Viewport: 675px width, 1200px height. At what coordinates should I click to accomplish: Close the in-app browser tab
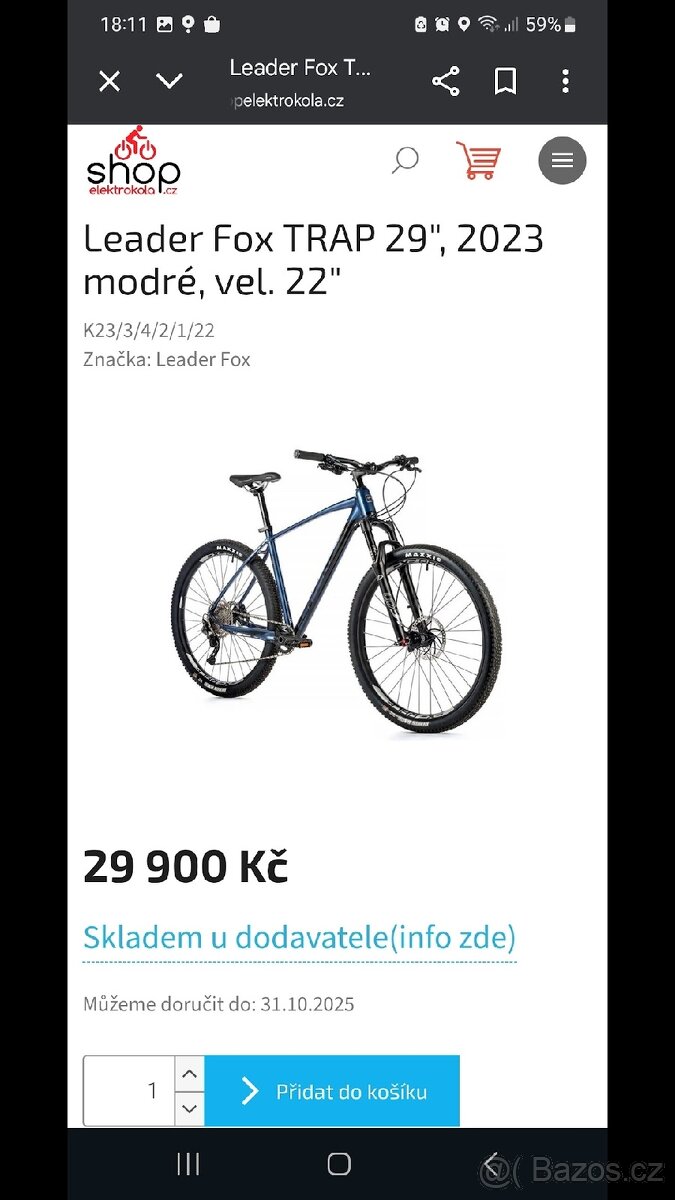(x=109, y=82)
